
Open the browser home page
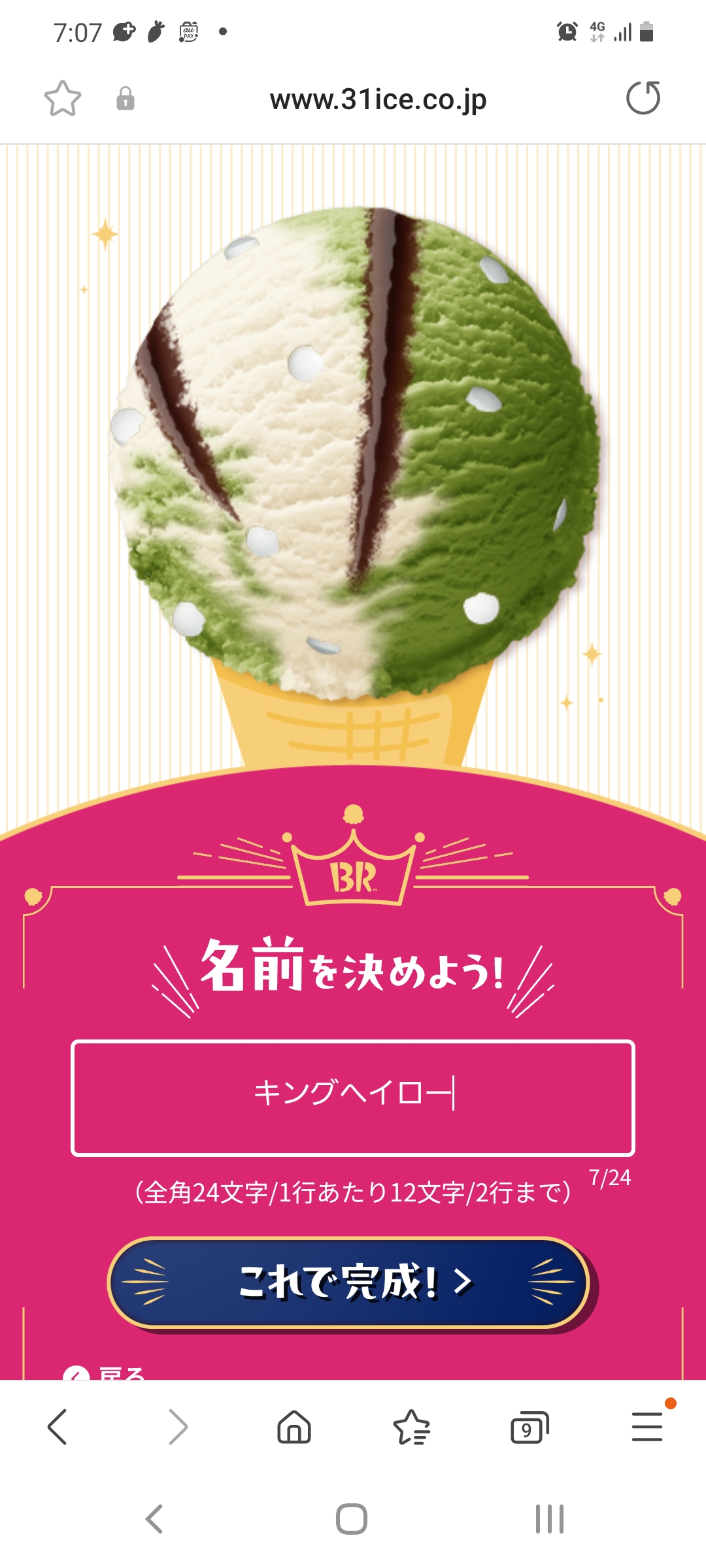(x=294, y=1427)
